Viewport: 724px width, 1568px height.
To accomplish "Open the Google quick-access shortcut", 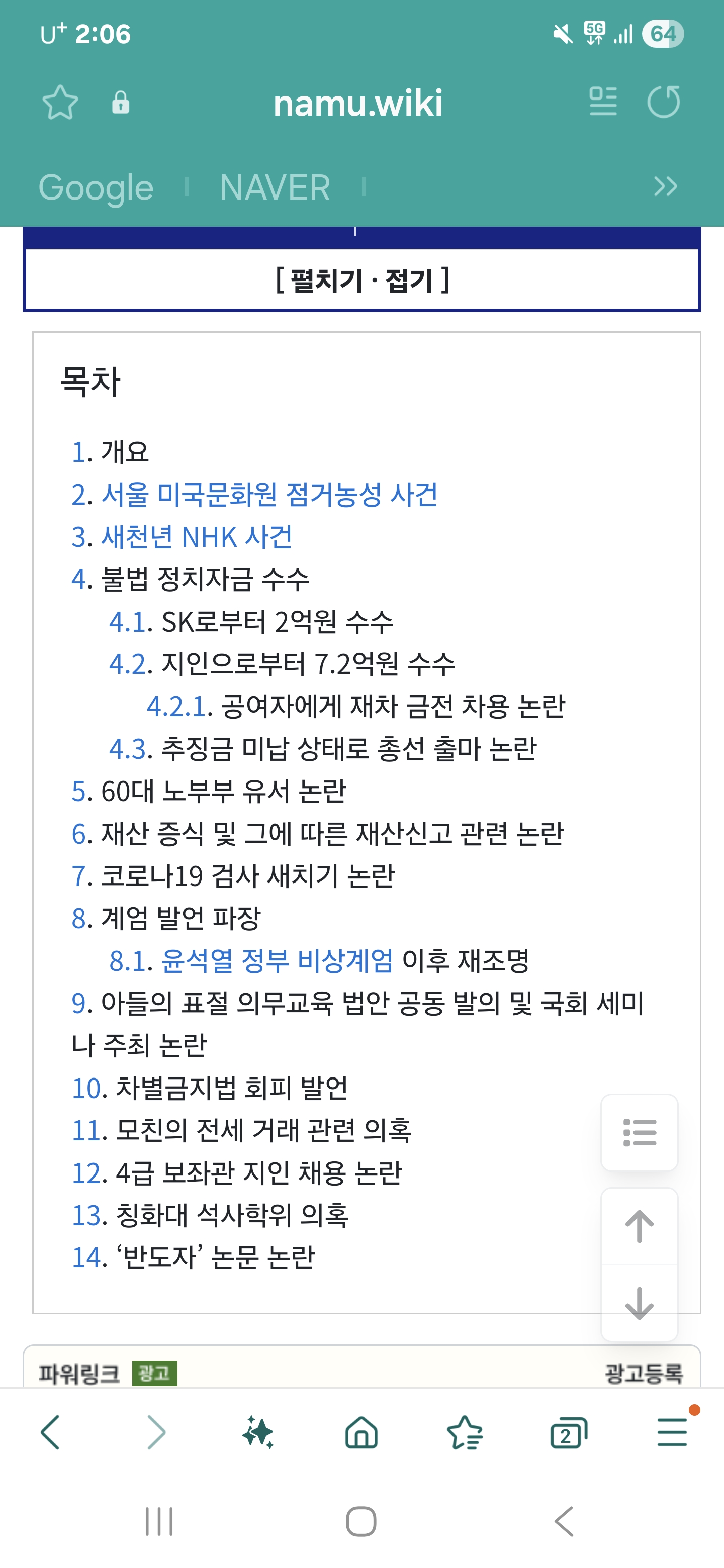I will (96, 187).
